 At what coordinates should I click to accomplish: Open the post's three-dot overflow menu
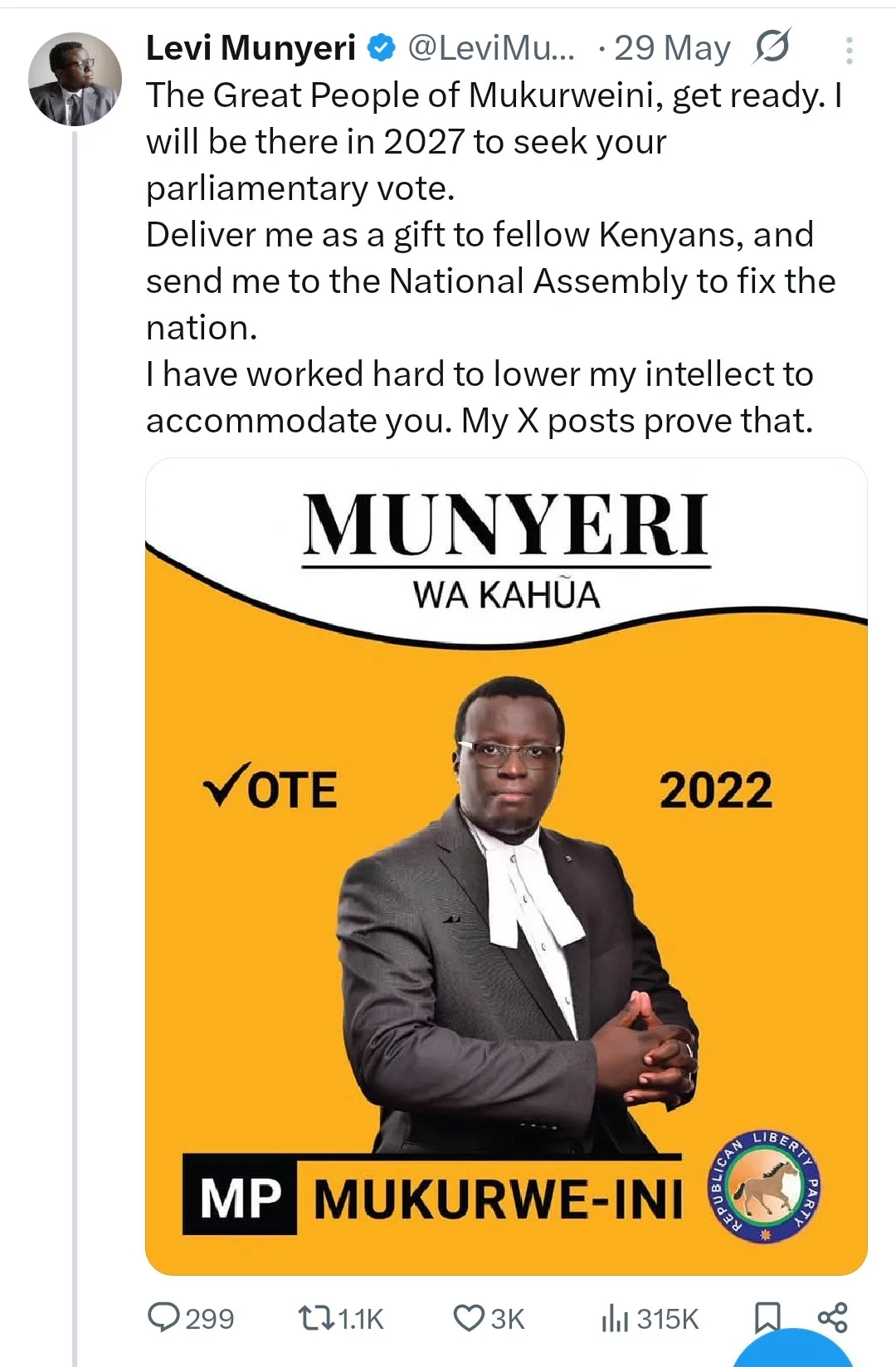[849, 51]
